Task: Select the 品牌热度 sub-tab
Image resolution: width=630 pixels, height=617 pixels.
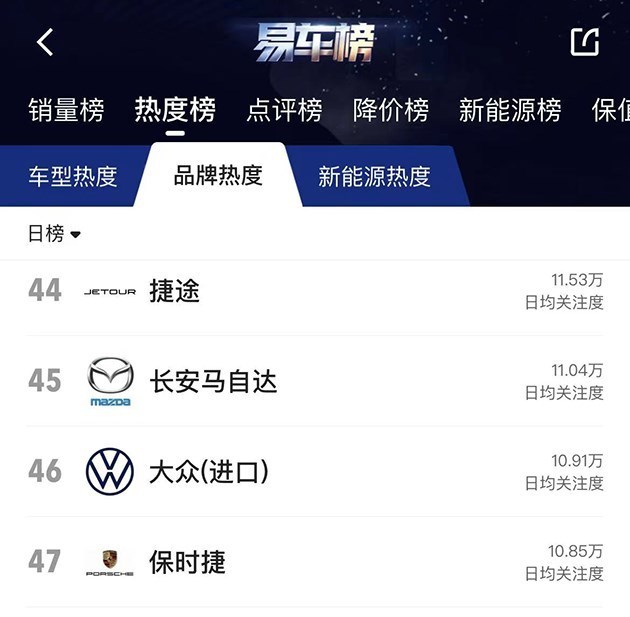Action: pos(218,176)
